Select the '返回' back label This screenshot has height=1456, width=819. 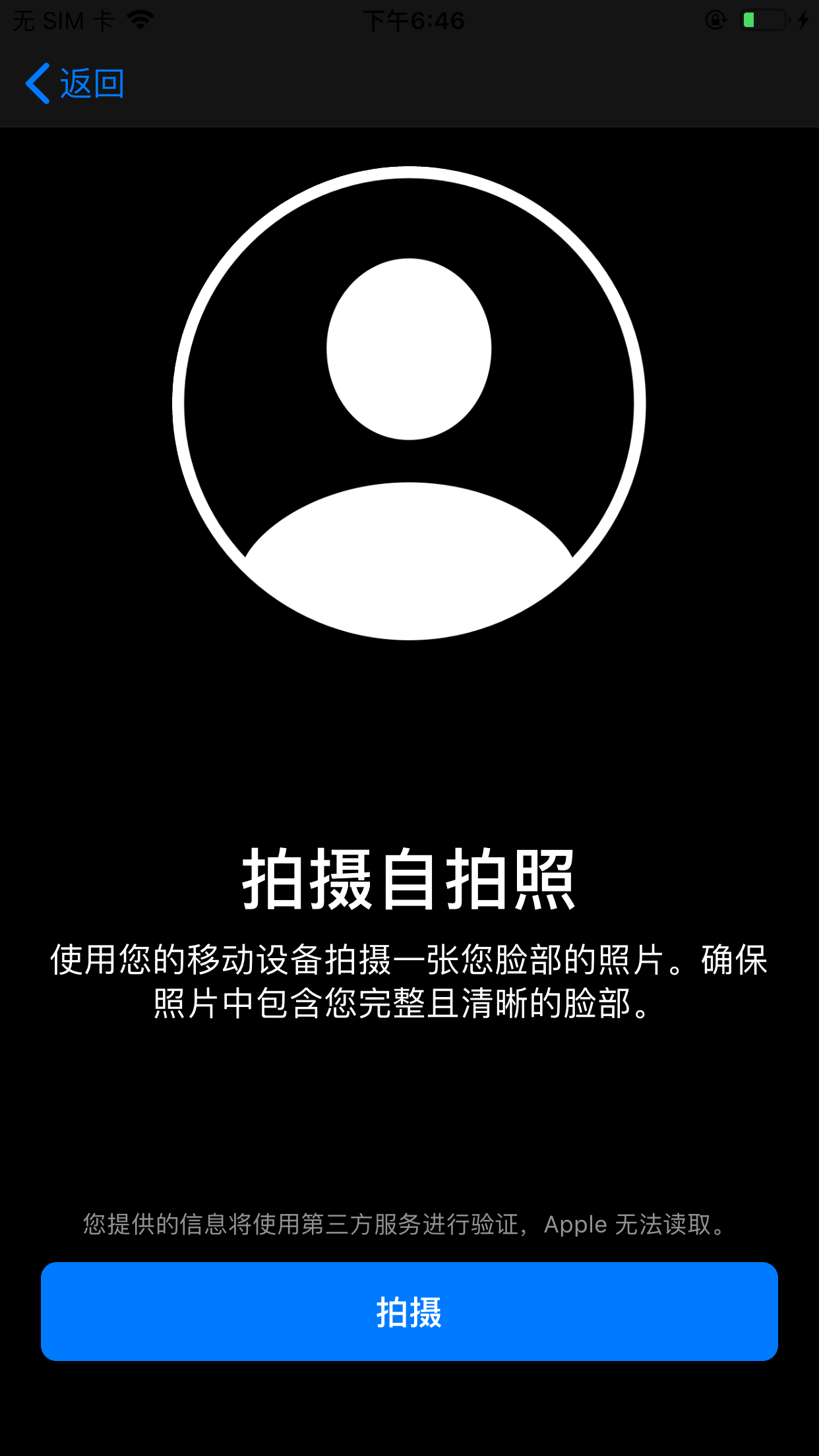(x=92, y=83)
